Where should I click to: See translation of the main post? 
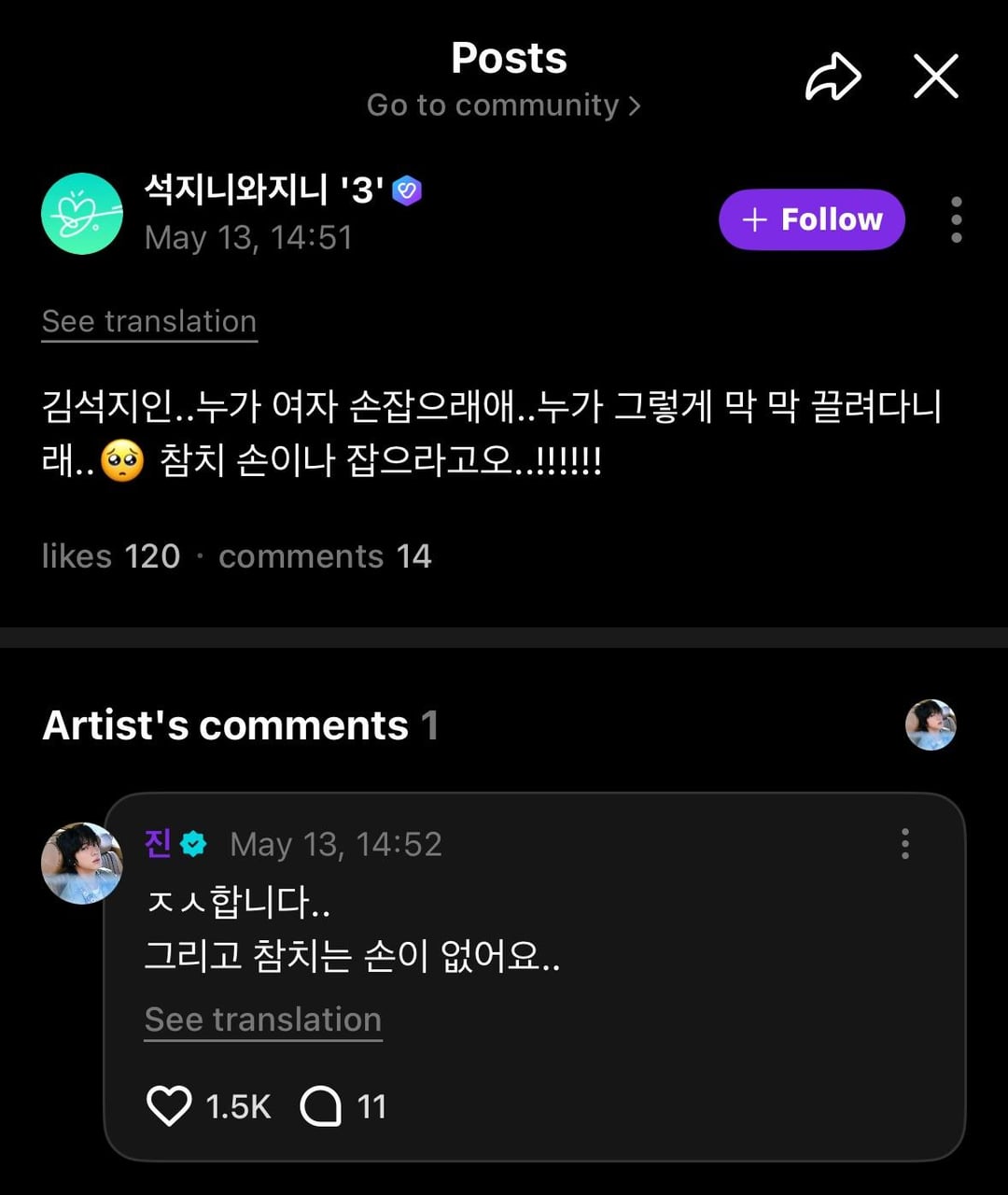[x=149, y=322]
